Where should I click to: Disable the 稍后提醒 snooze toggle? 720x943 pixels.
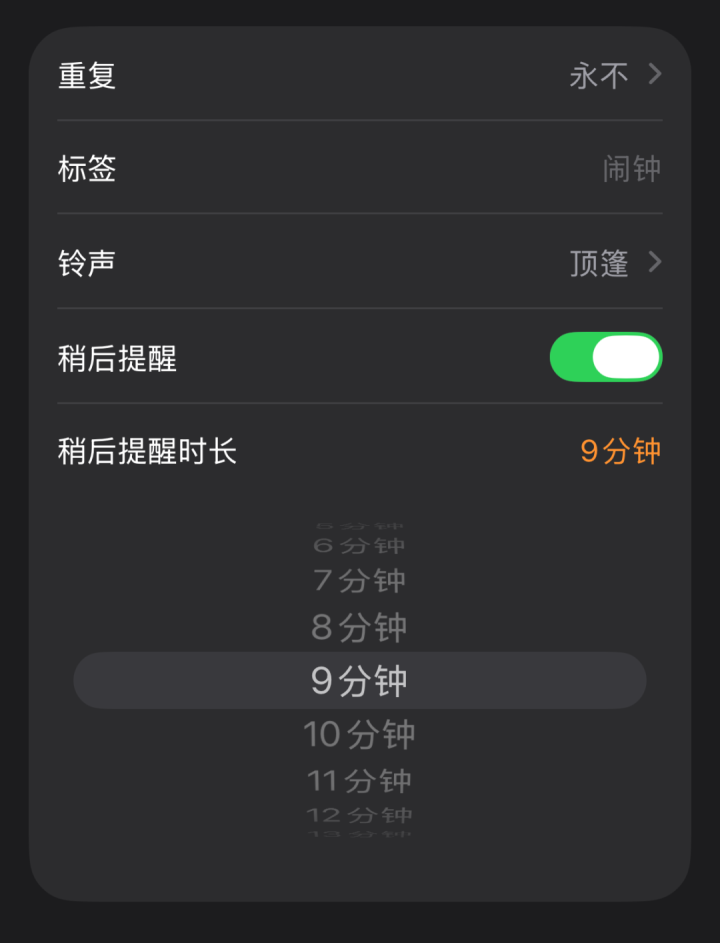[605, 357]
